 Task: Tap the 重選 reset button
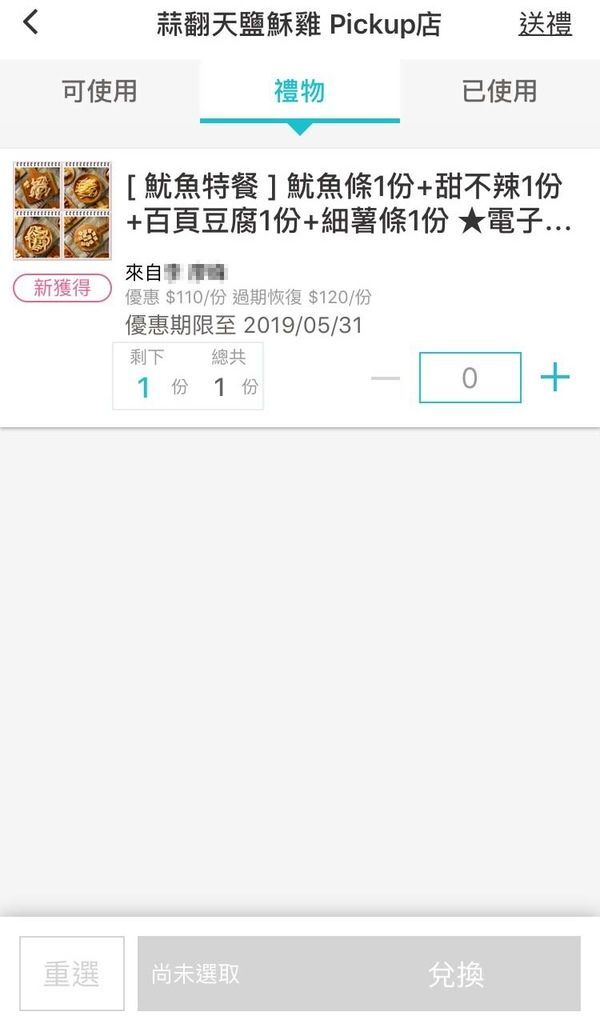coord(72,973)
